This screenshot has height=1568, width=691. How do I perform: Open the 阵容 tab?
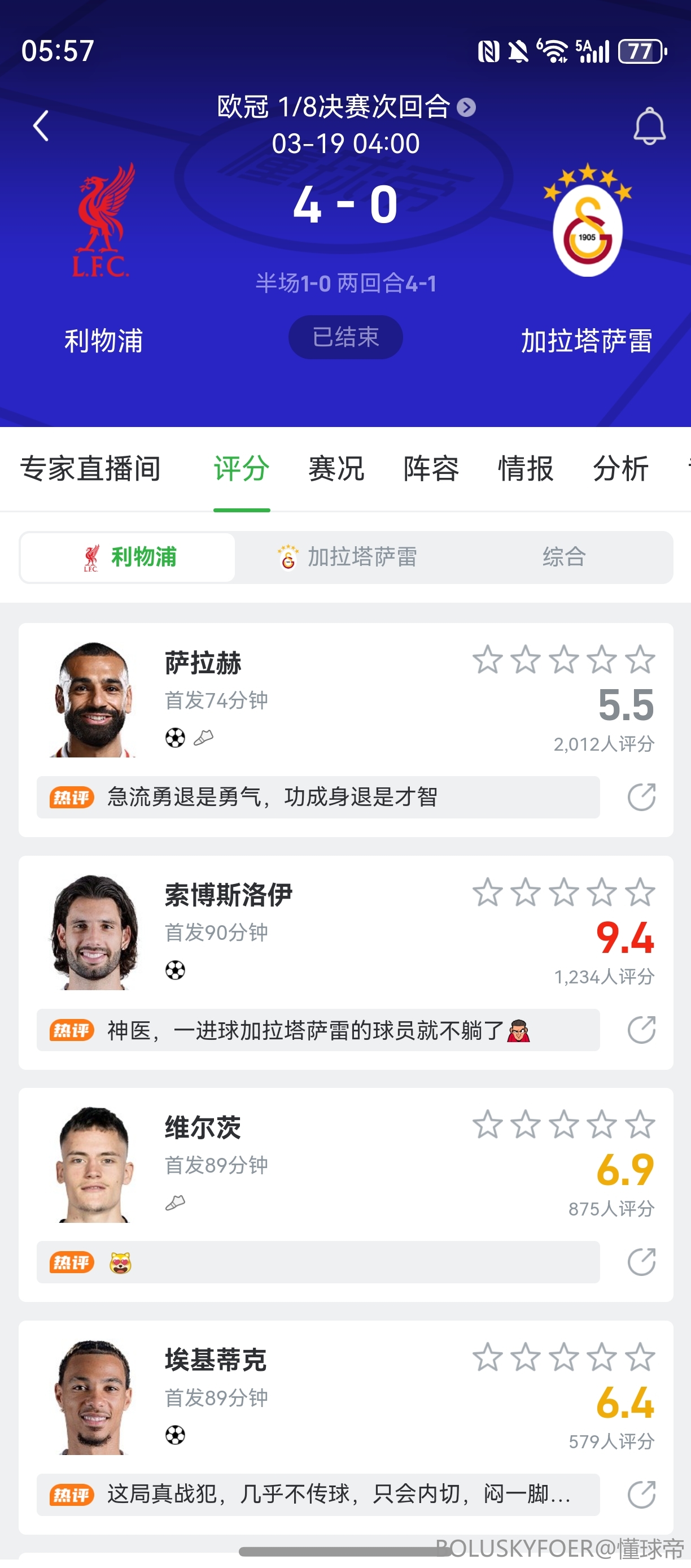tap(431, 469)
